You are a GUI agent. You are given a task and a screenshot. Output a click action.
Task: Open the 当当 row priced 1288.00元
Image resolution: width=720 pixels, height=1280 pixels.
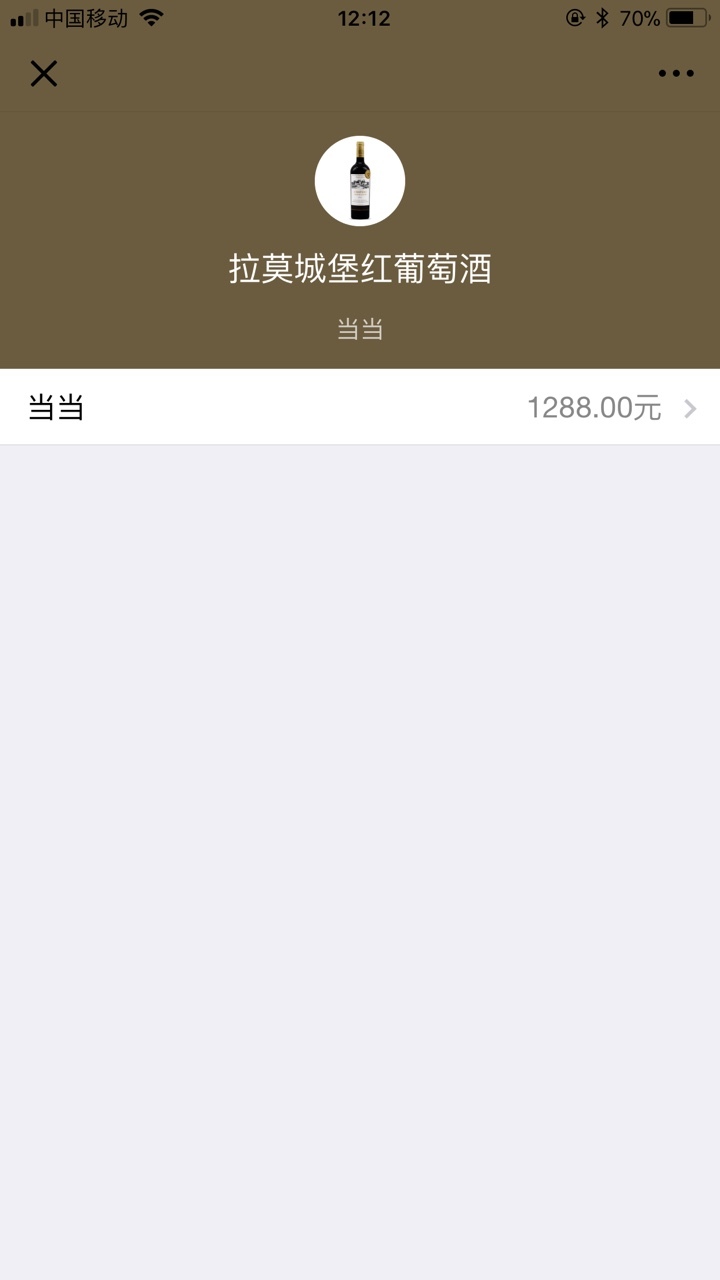click(360, 407)
